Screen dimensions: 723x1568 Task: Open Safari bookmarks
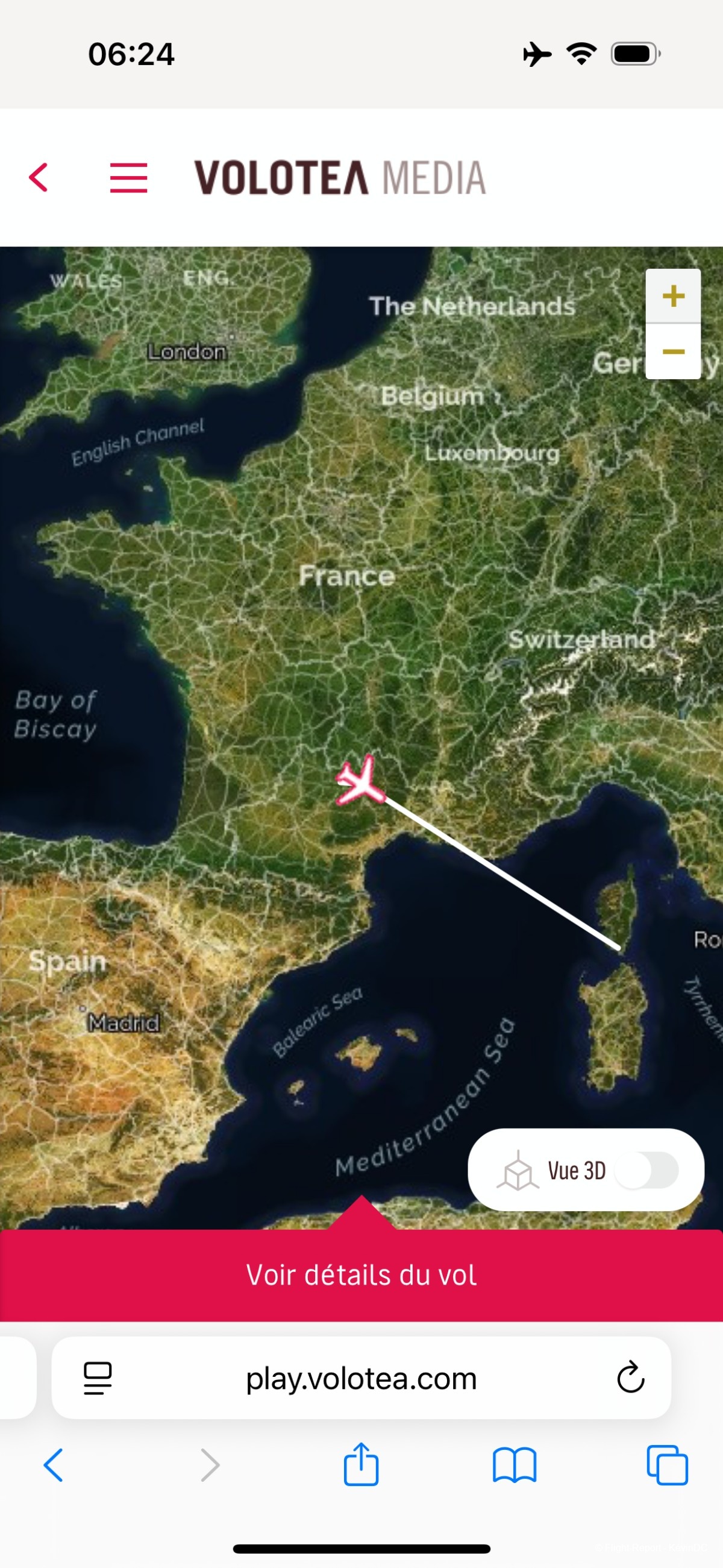coord(515,1464)
